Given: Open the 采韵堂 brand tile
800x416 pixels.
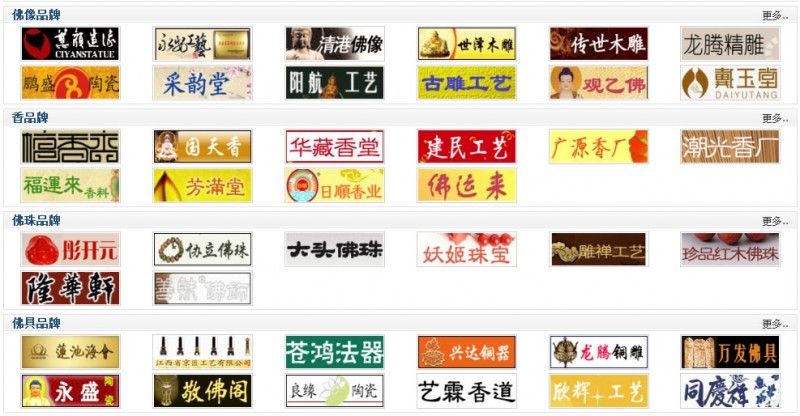Looking at the screenshot, I should [202, 83].
